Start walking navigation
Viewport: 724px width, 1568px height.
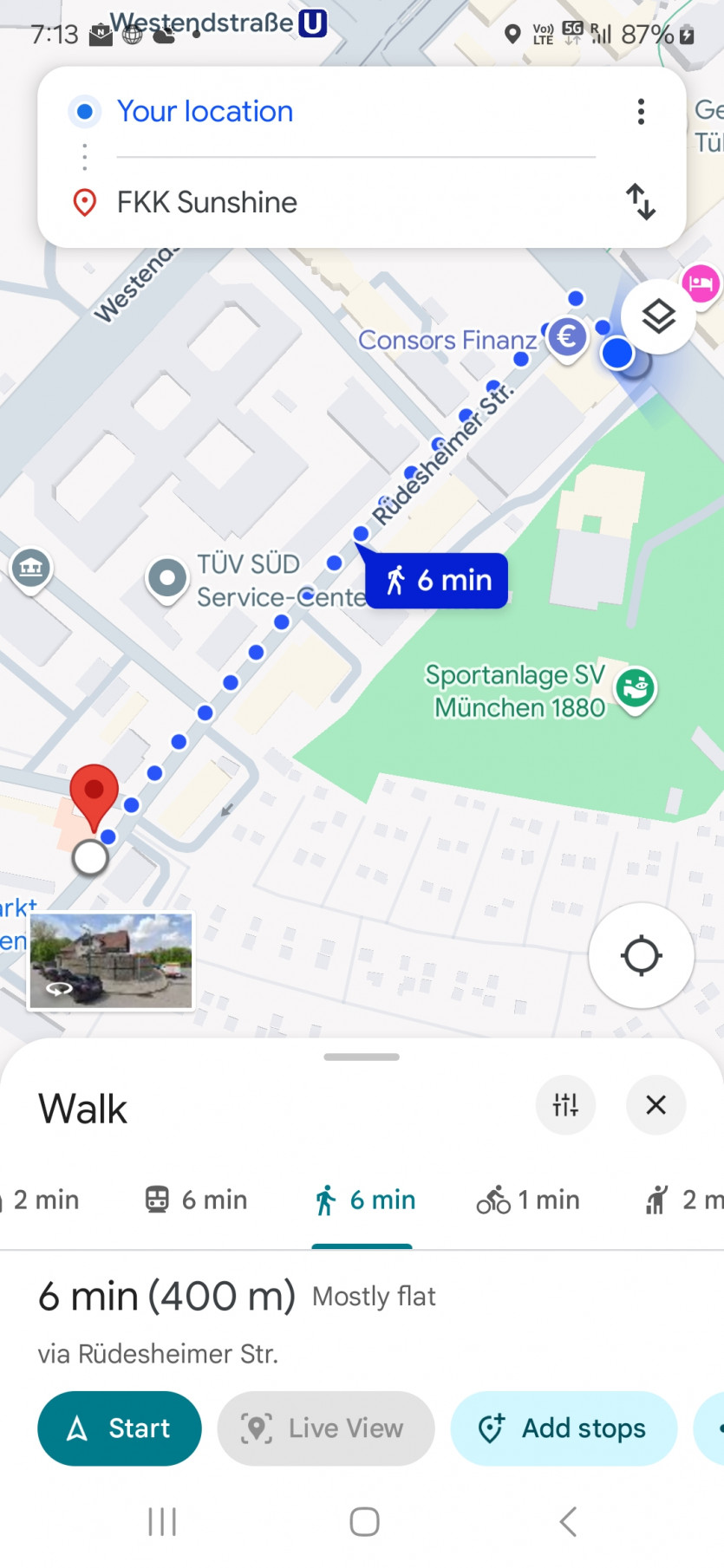point(120,1428)
